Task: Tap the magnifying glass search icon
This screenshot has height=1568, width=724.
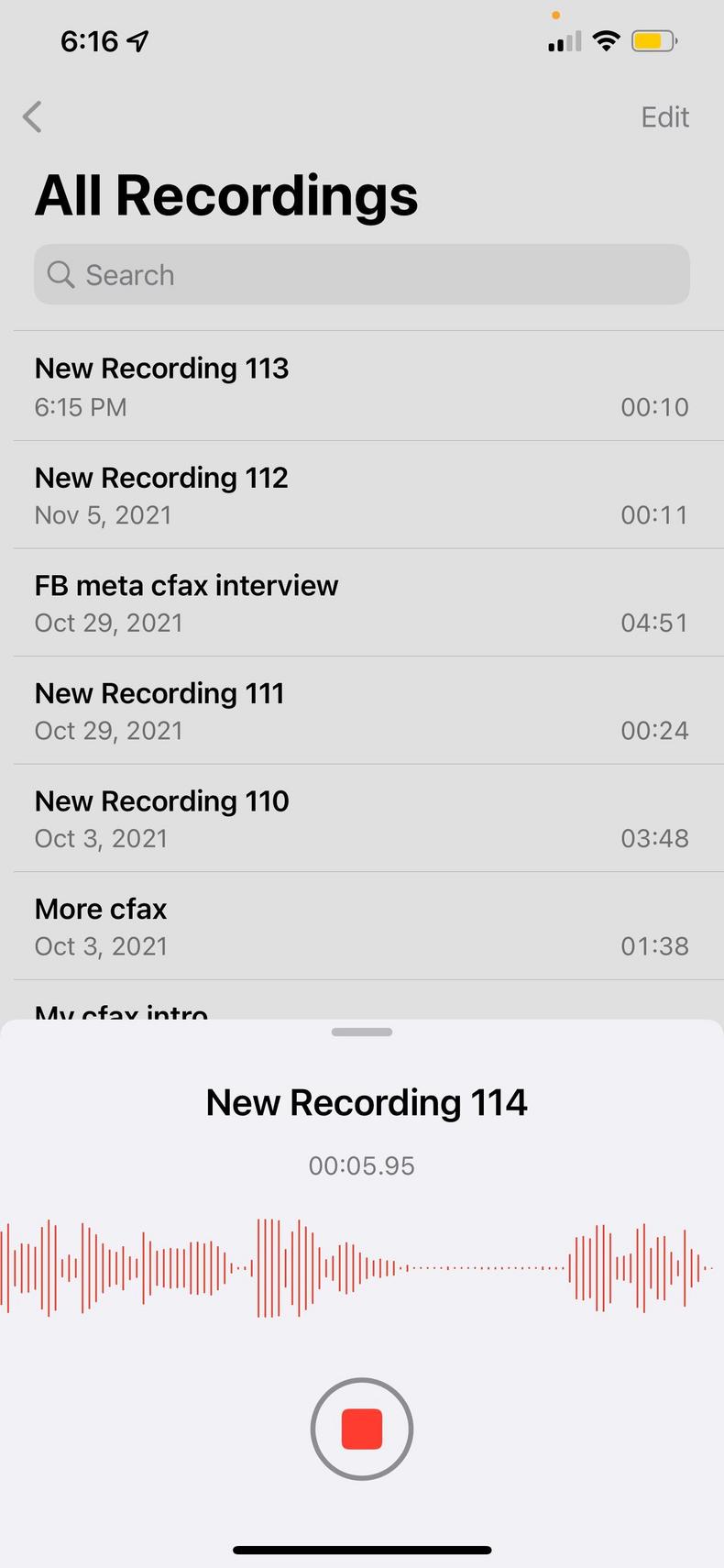Action: click(60, 274)
